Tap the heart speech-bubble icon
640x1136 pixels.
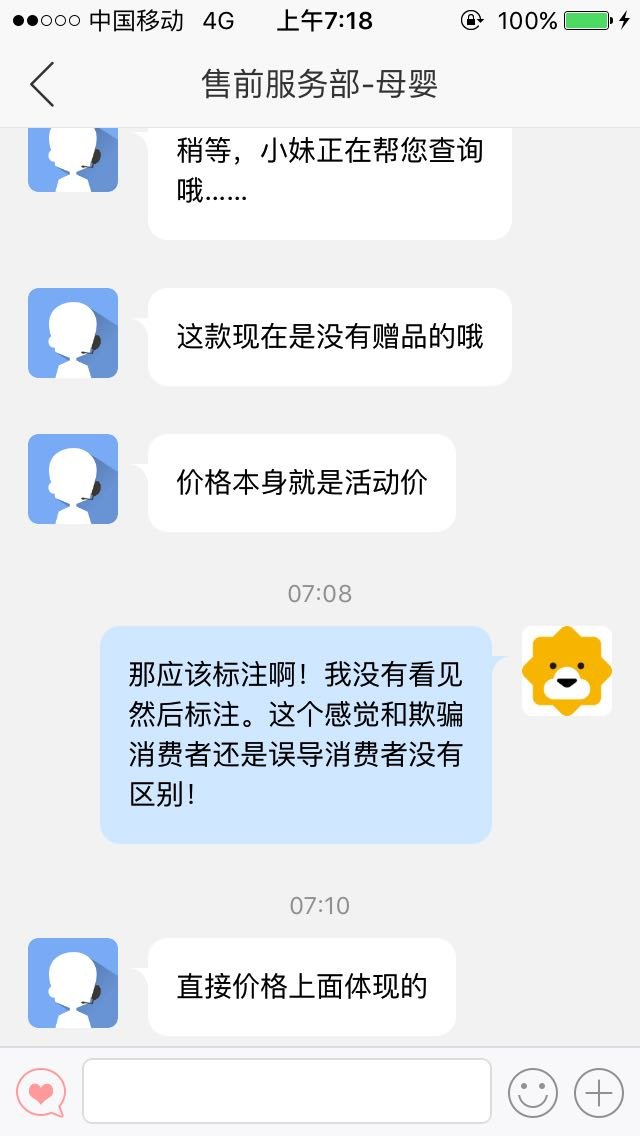pos(41,1093)
